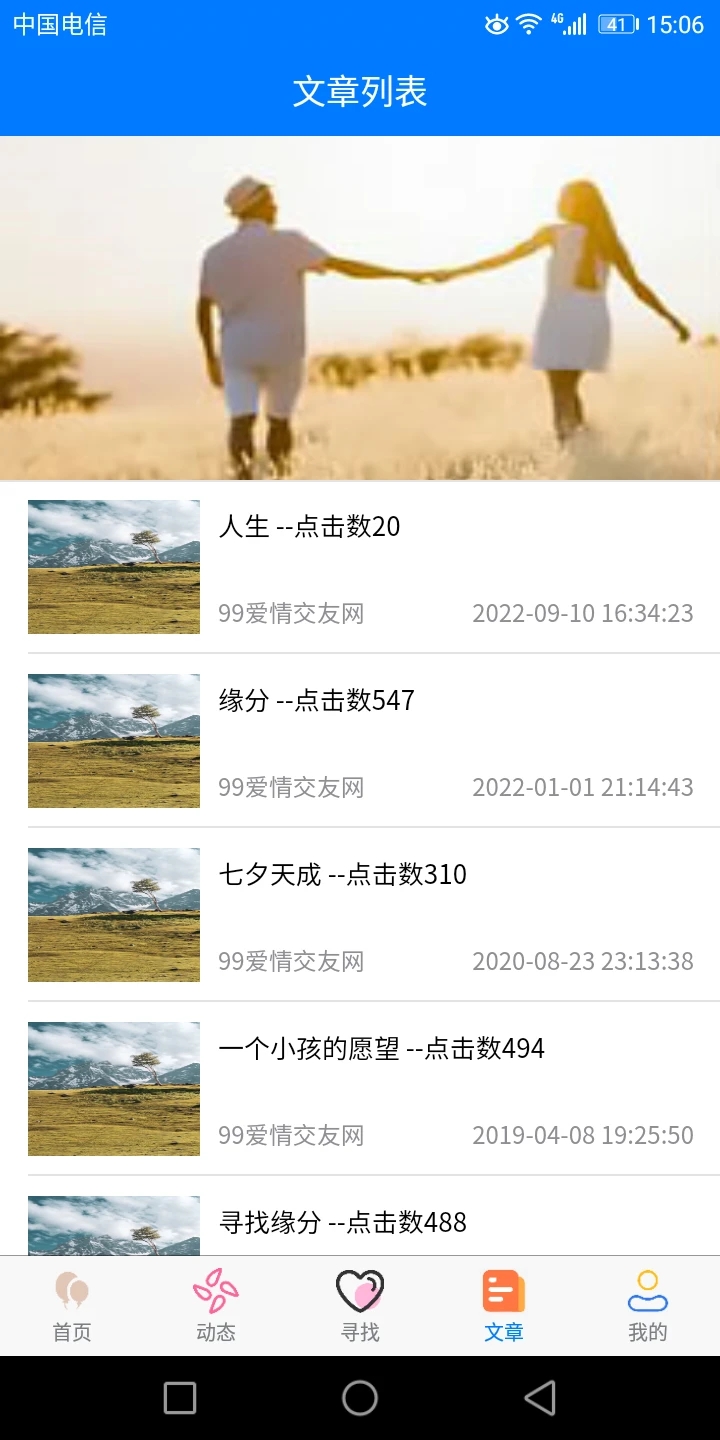
Task: Open recent apps with the square button
Action: 179,1396
